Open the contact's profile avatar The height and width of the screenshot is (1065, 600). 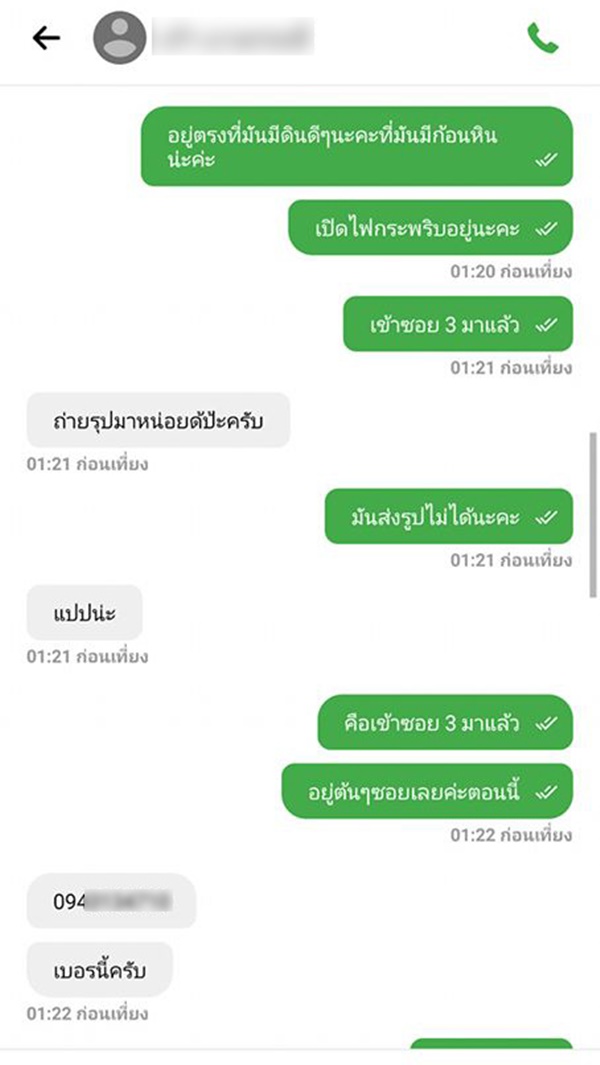(x=119, y=38)
